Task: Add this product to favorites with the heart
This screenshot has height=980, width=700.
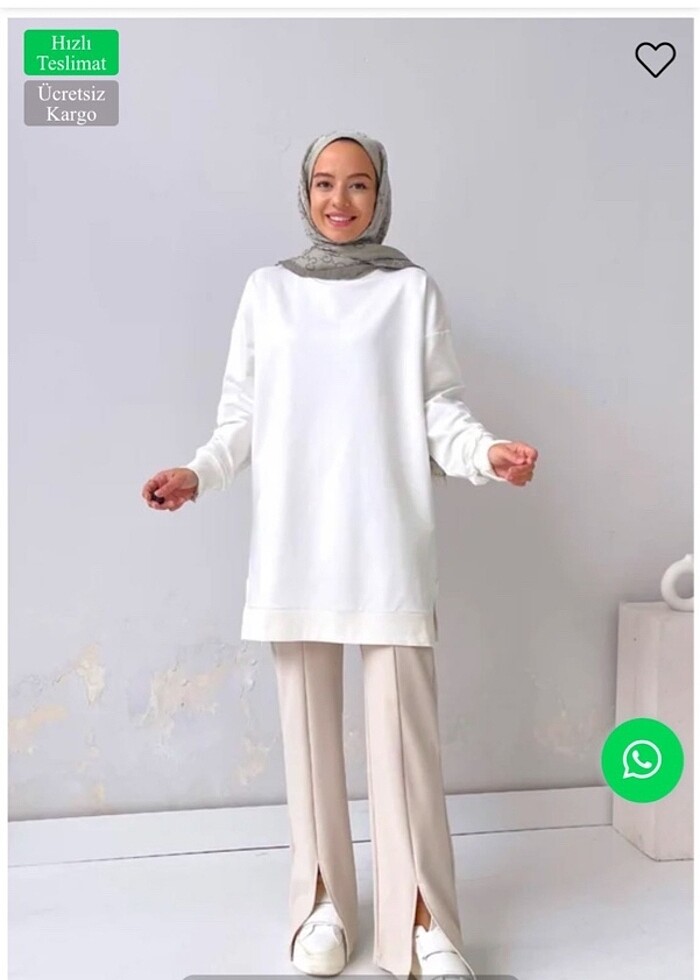Action: point(655,59)
